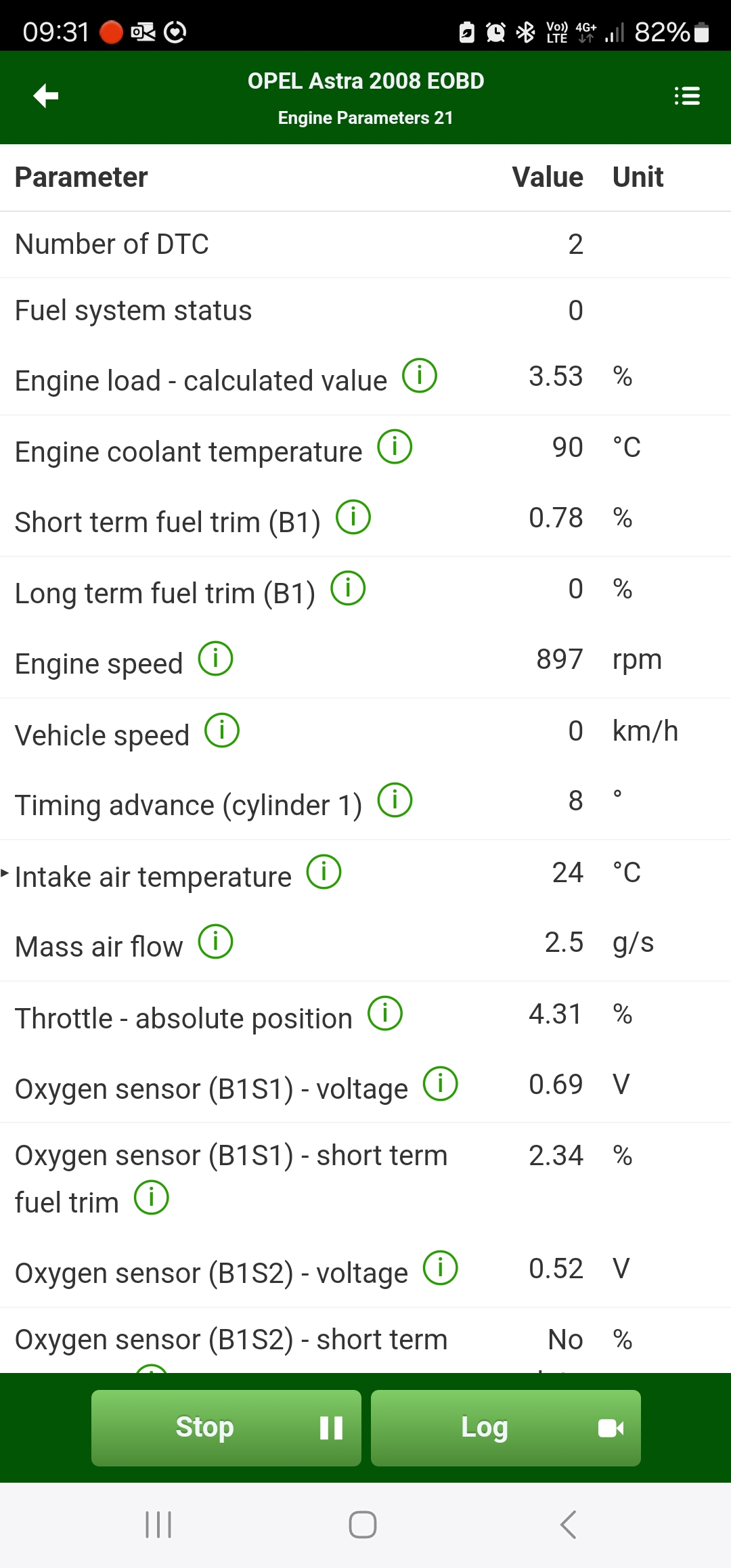The height and width of the screenshot is (1568, 731).
Task: Open the list menu icon
Action: (x=686, y=95)
